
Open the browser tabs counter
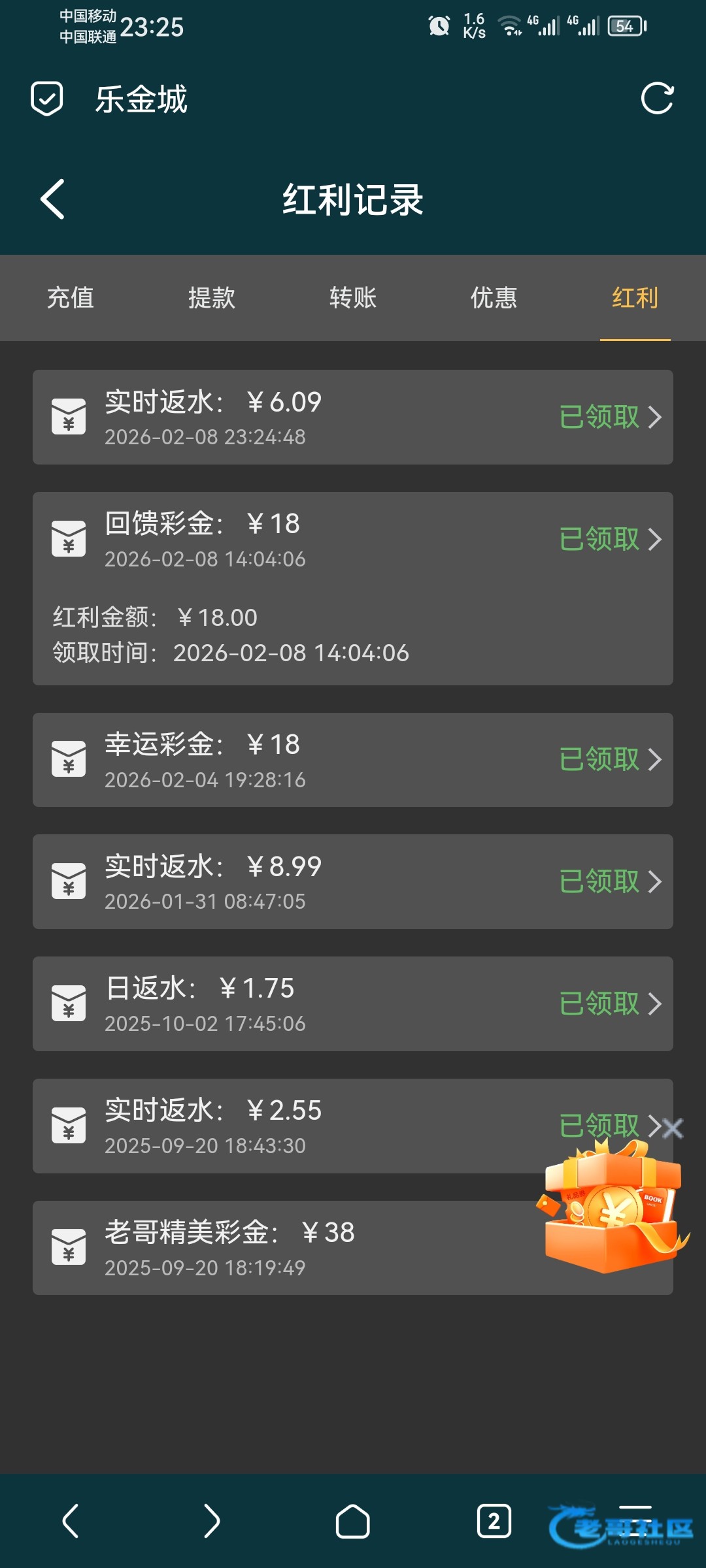[494, 1521]
